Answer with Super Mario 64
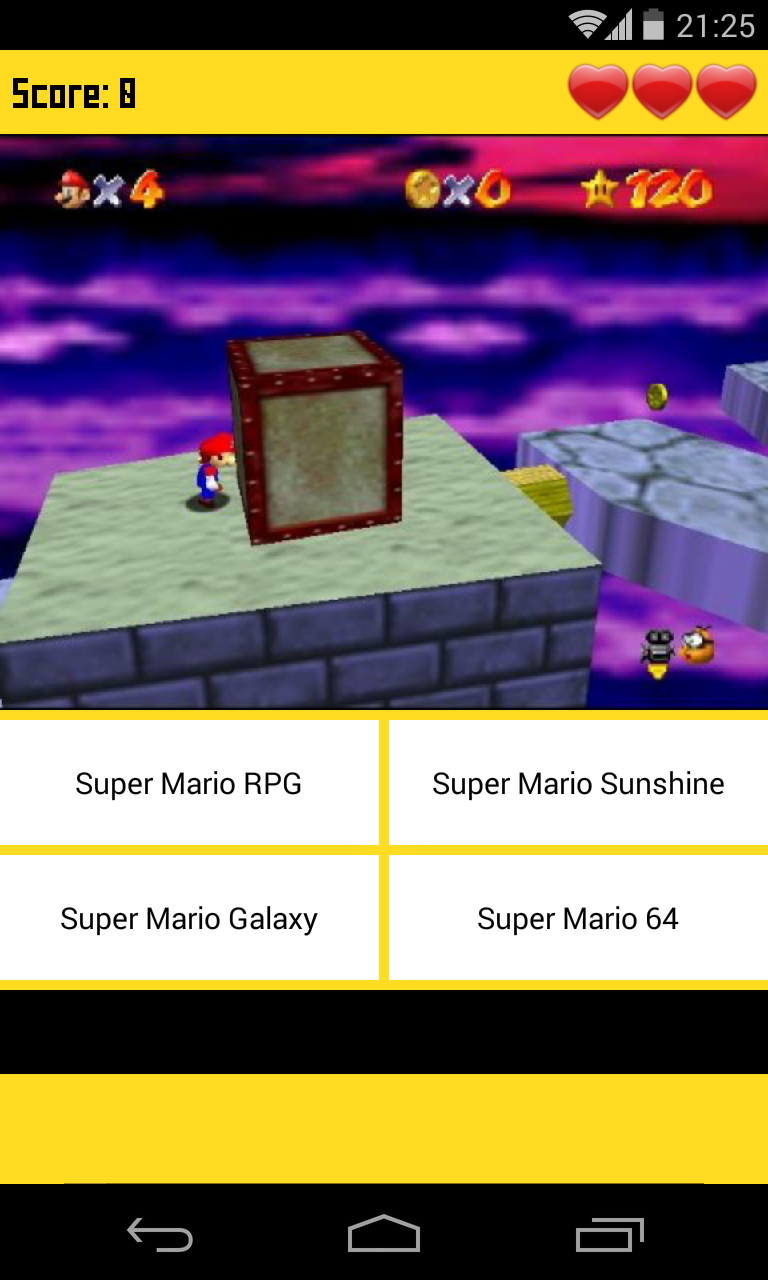768x1280 pixels. click(x=578, y=918)
